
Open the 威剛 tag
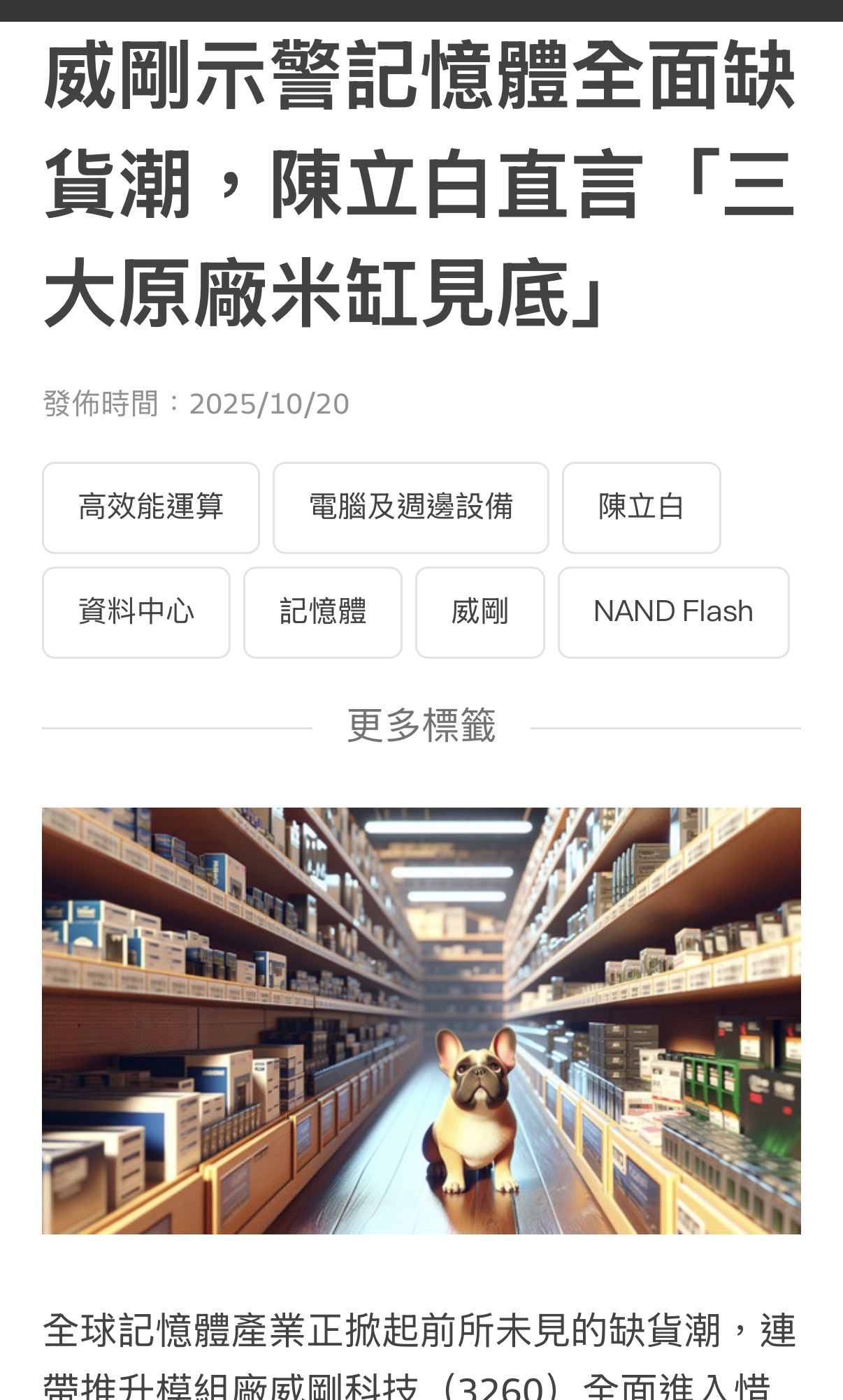coord(480,613)
